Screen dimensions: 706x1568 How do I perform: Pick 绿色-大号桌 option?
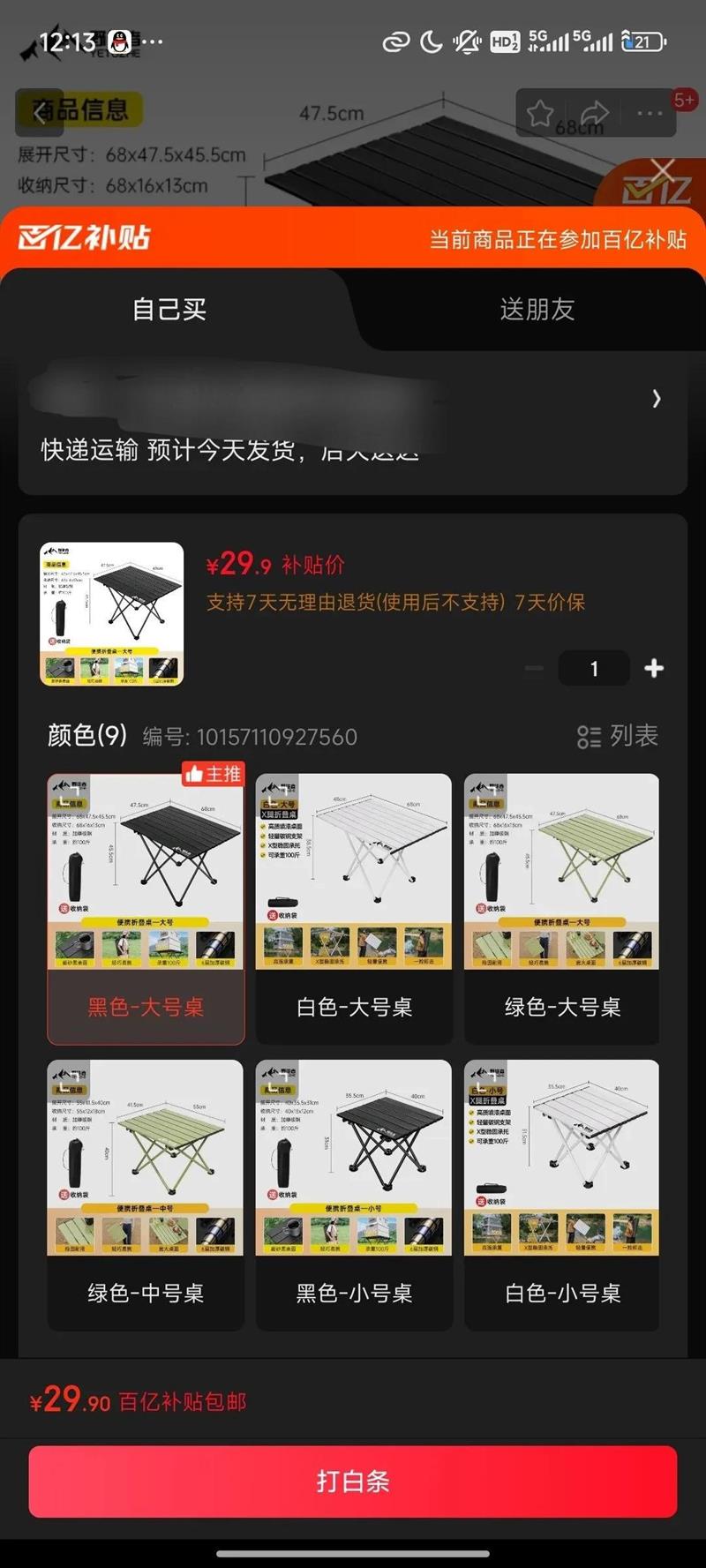pyautogui.click(x=561, y=909)
